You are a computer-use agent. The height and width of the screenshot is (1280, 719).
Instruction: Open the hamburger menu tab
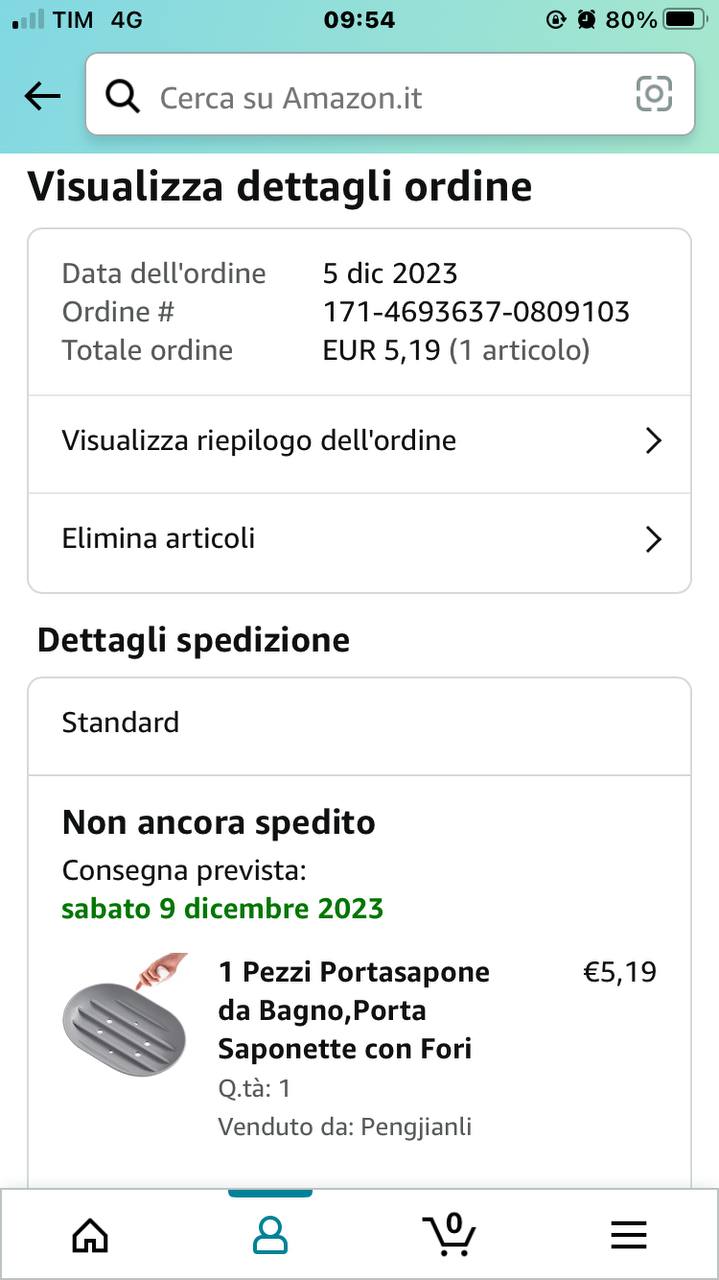tap(629, 1236)
